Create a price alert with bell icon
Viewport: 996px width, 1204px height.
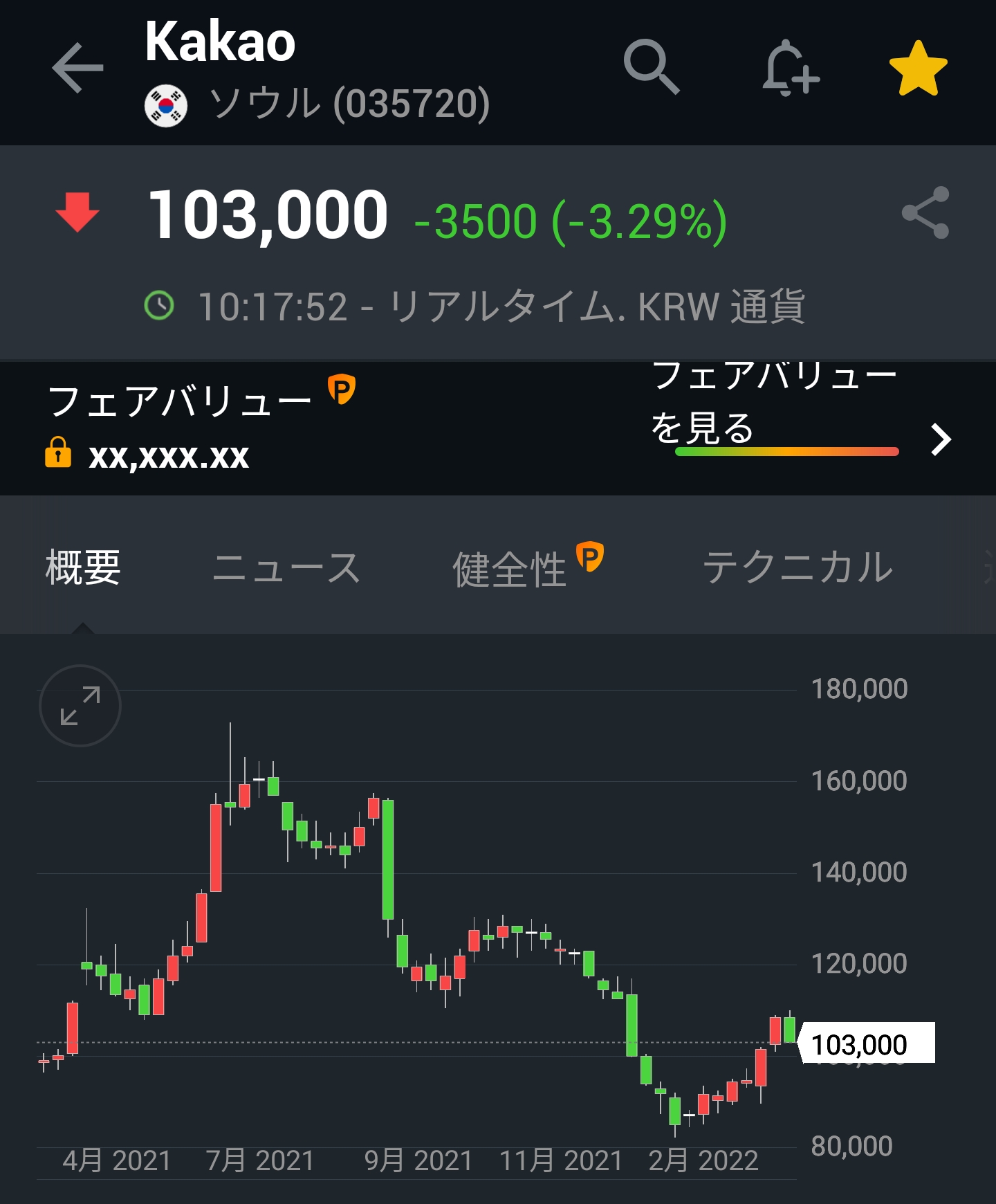click(x=790, y=69)
